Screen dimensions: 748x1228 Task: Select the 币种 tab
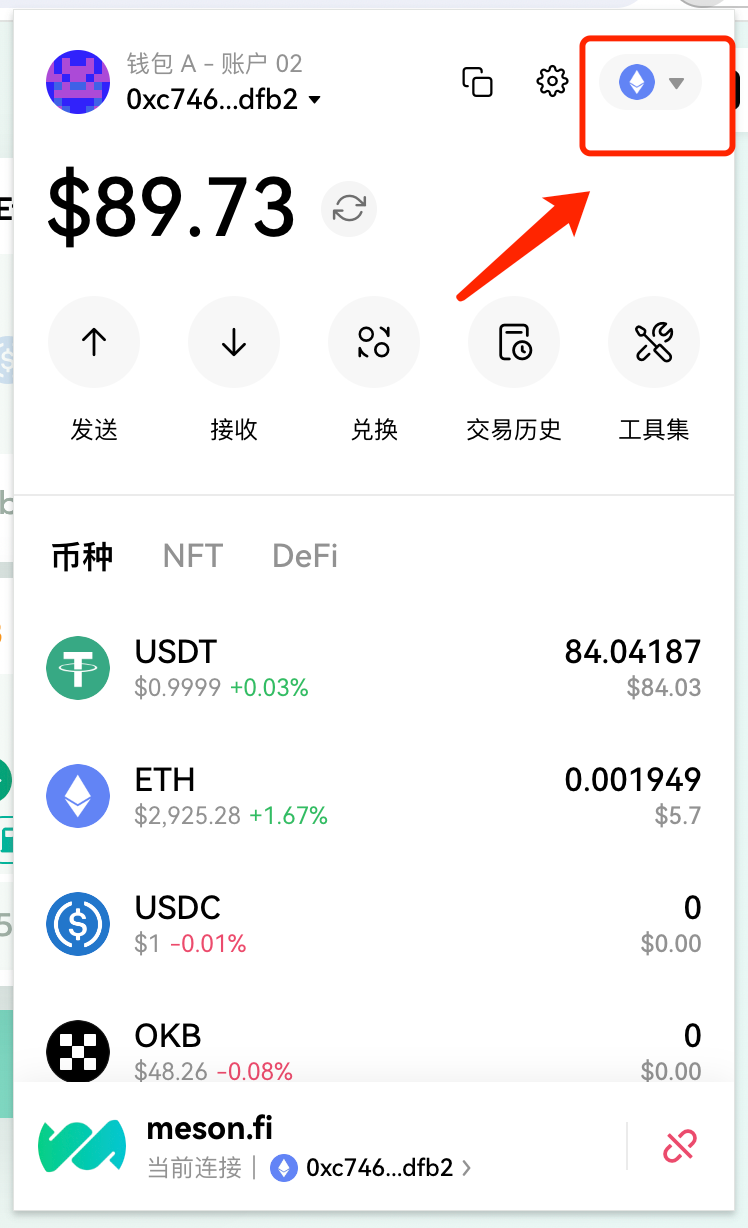pos(82,556)
